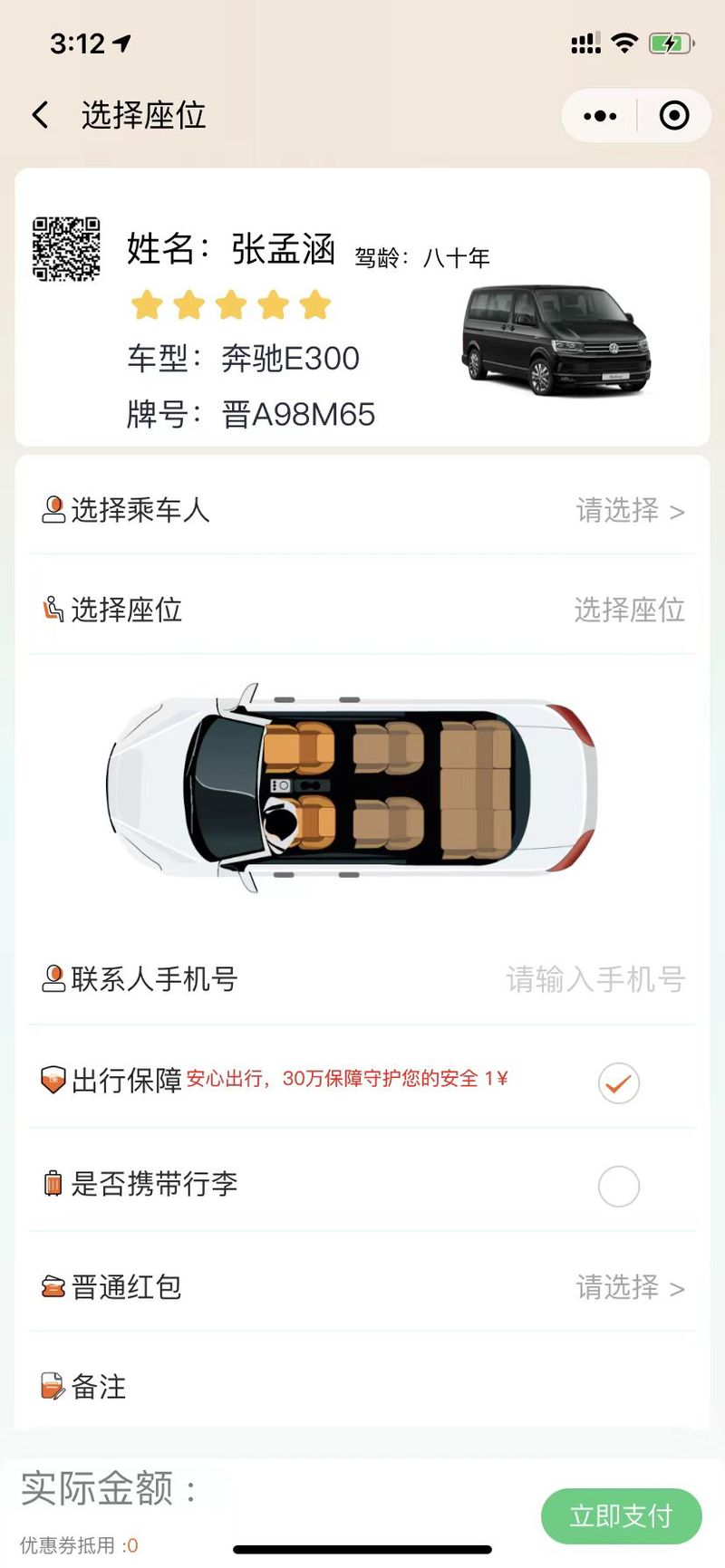
Task: Tap the 立即支付 pay now button
Action: point(621,1515)
